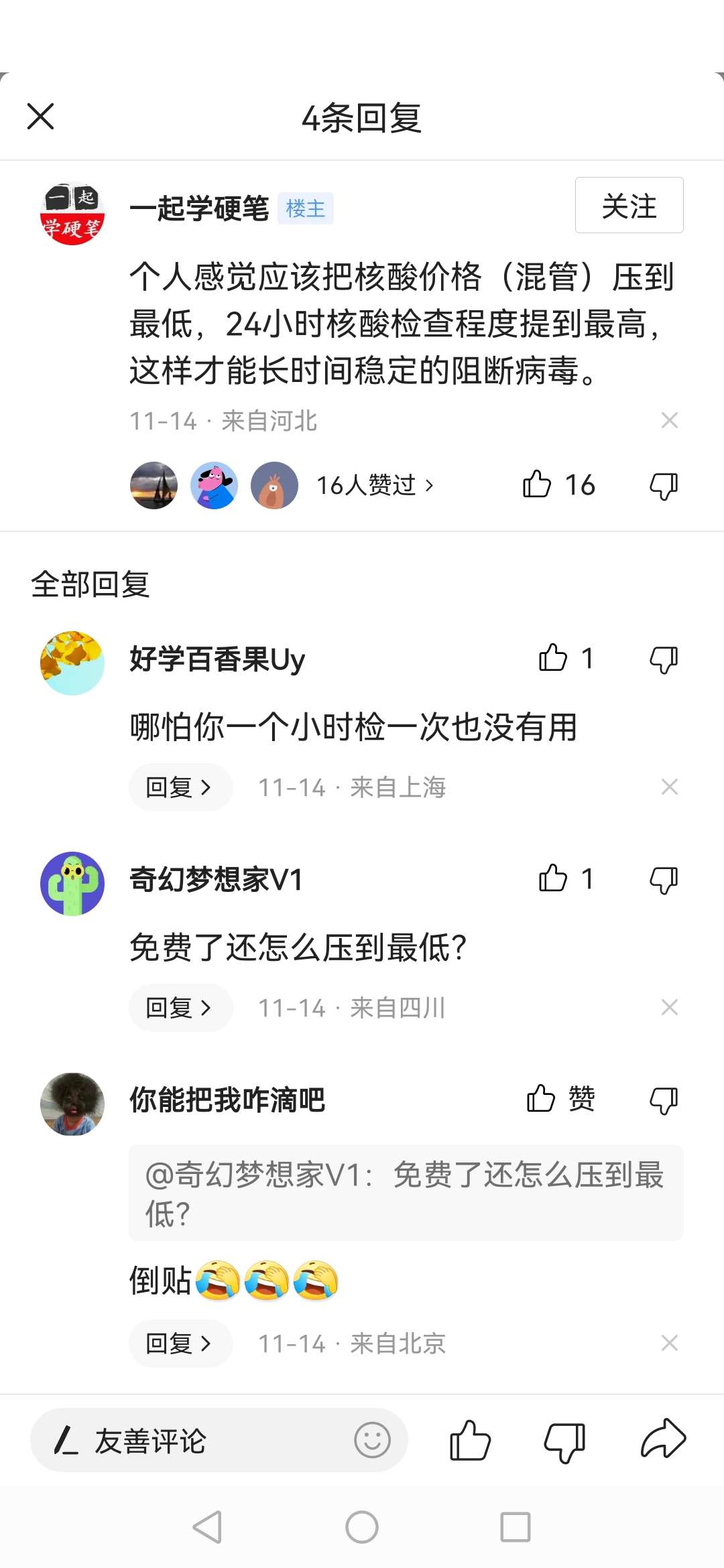This screenshot has height=1568, width=724.
Task: Like 你能把我咋滴吧's reply with 赞
Action: [x=560, y=1099]
